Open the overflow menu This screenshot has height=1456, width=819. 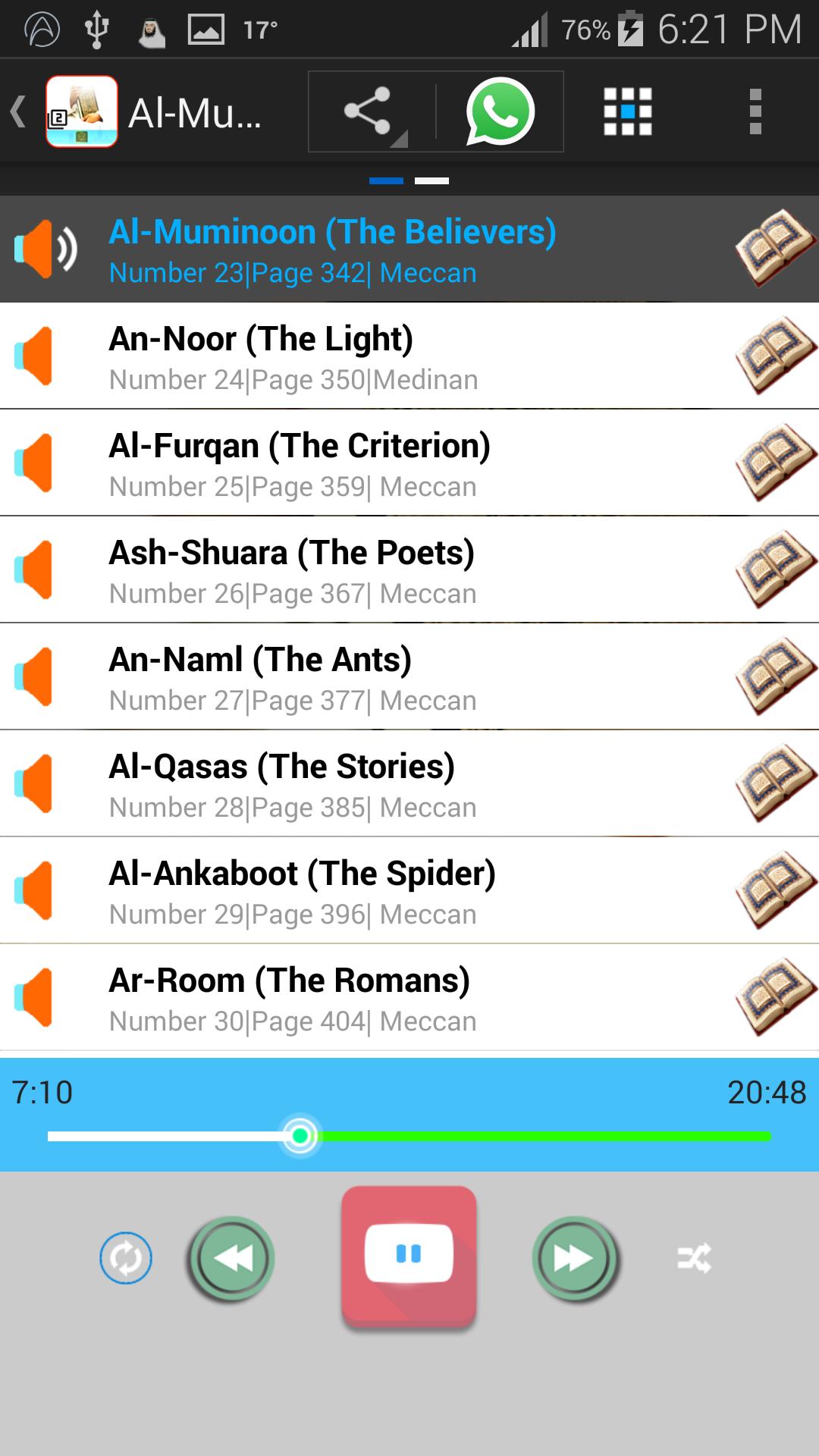(755, 112)
